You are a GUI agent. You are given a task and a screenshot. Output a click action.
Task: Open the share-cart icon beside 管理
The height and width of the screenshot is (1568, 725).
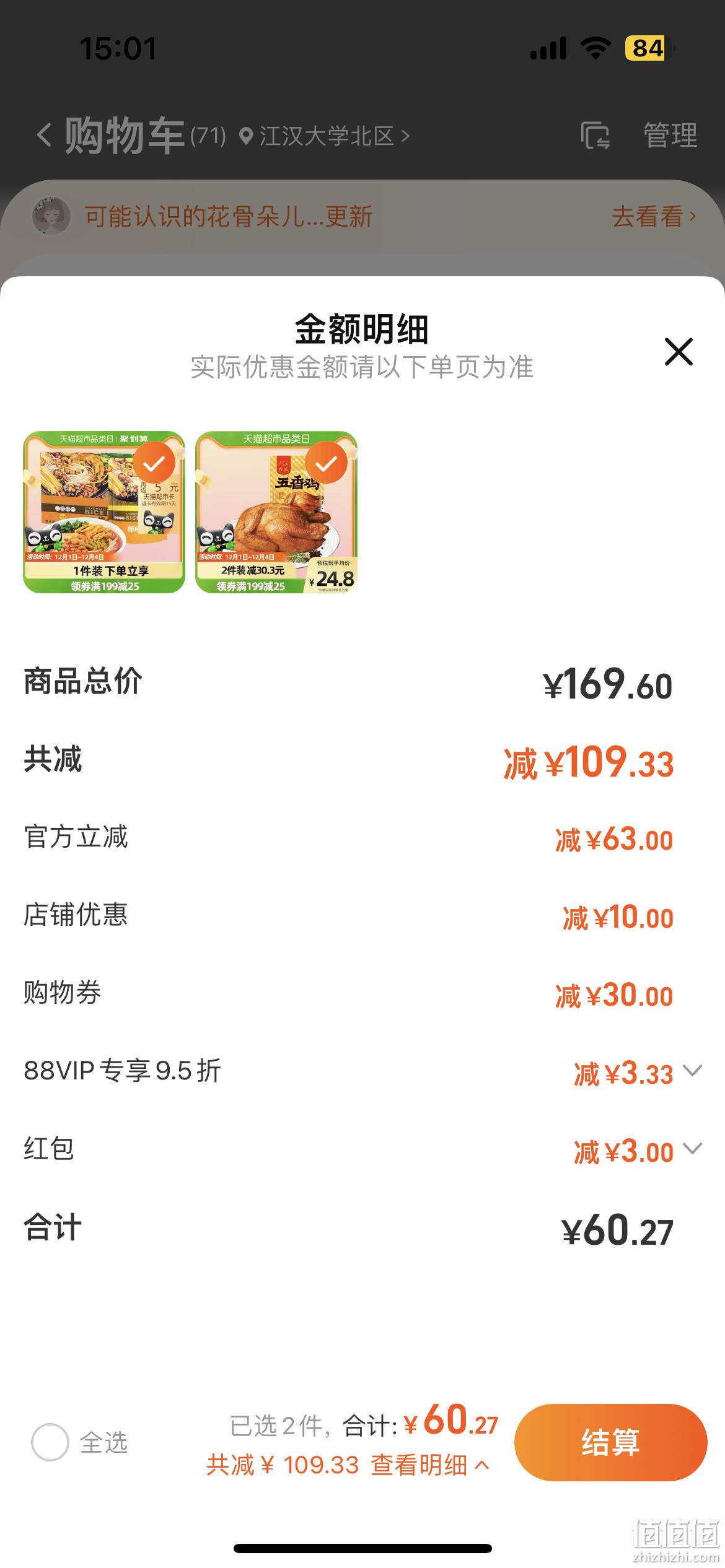pos(595,135)
